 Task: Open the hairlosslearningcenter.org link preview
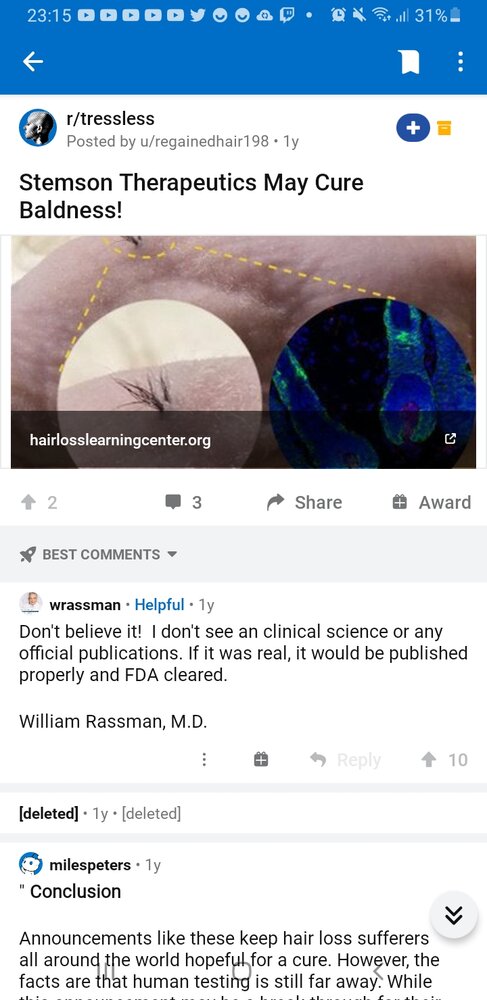244,352
